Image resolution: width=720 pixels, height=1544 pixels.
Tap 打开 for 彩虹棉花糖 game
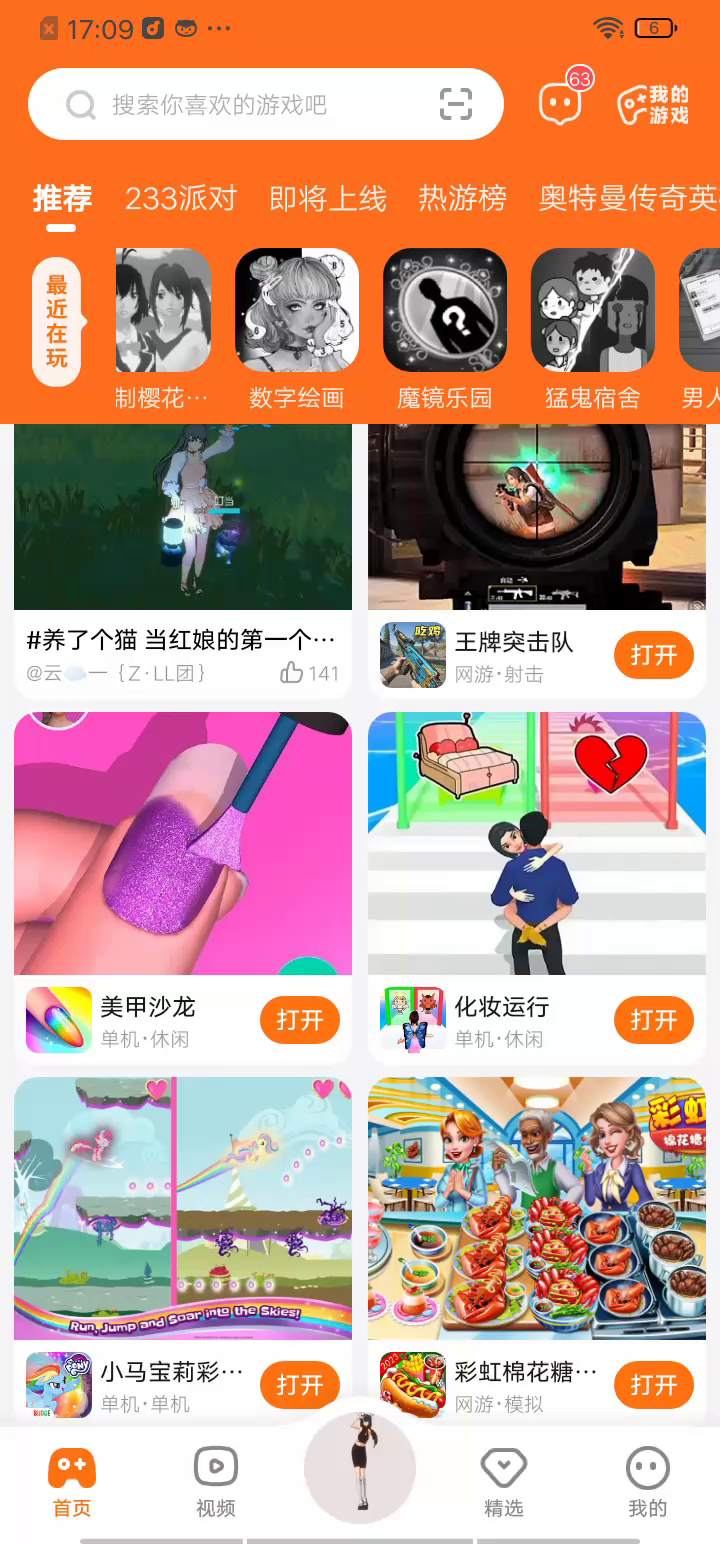point(653,1385)
